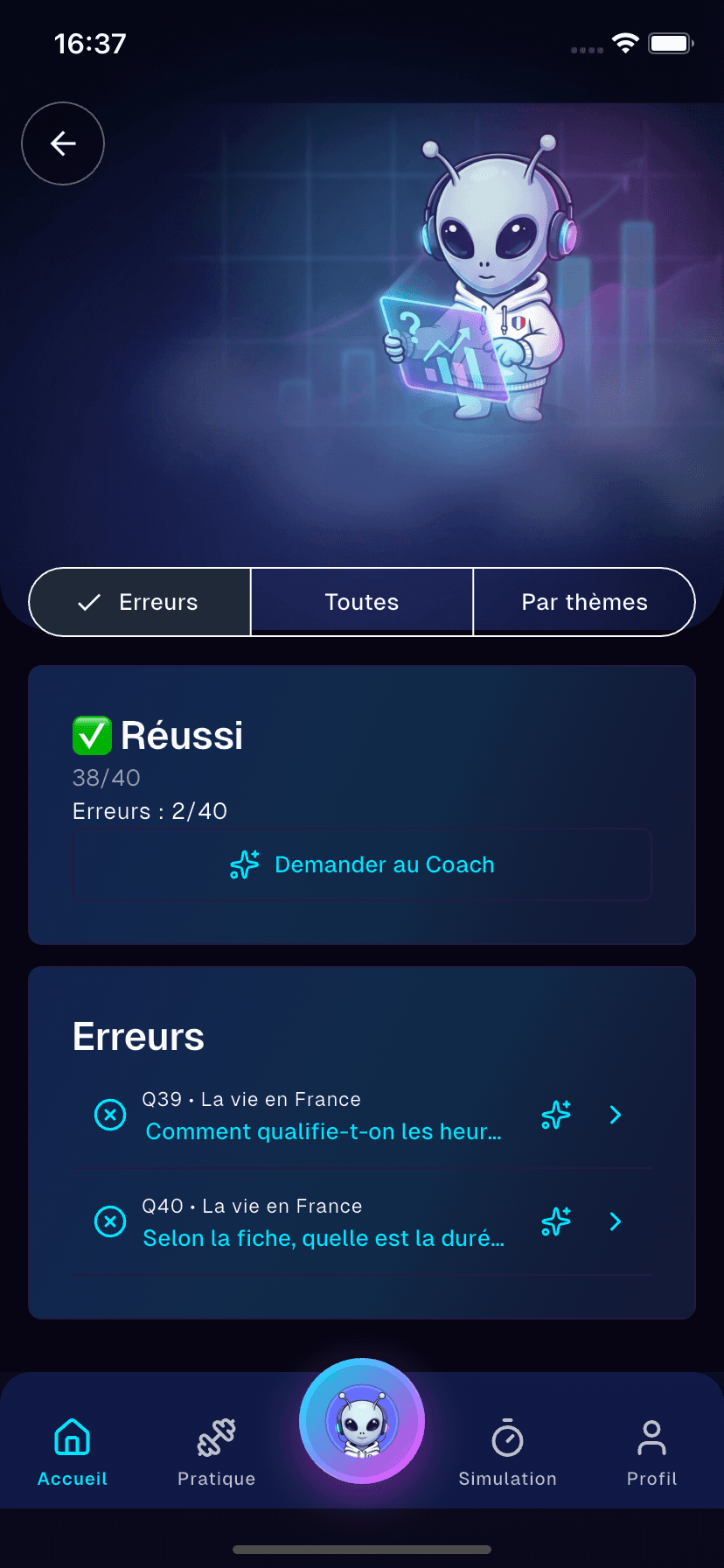Tap the error cross icon beside Q40
Image resolution: width=724 pixels, height=1568 pixels.
tap(110, 1222)
